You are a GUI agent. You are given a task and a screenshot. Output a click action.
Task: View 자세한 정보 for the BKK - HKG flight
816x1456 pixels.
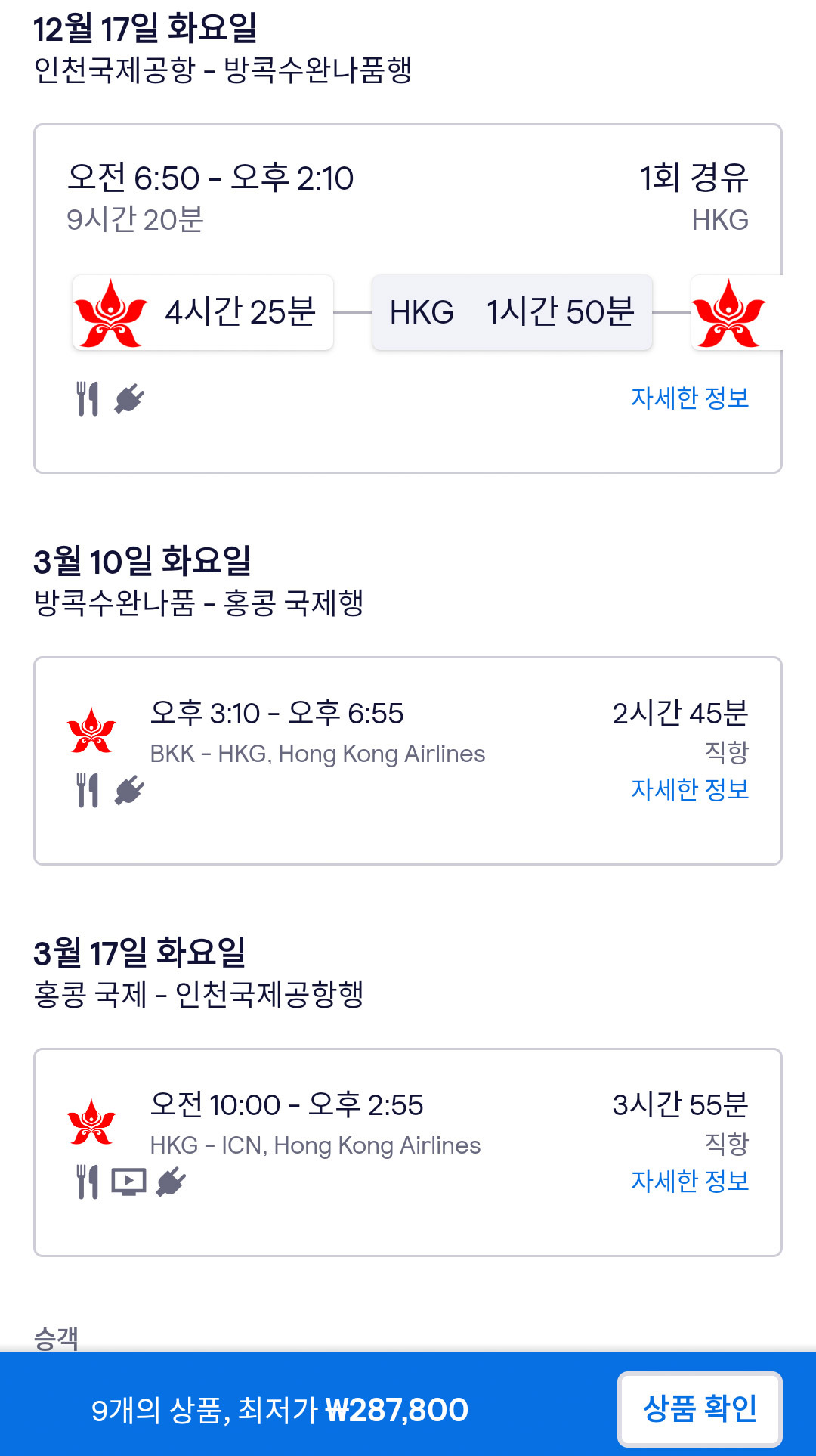(690, 789)
